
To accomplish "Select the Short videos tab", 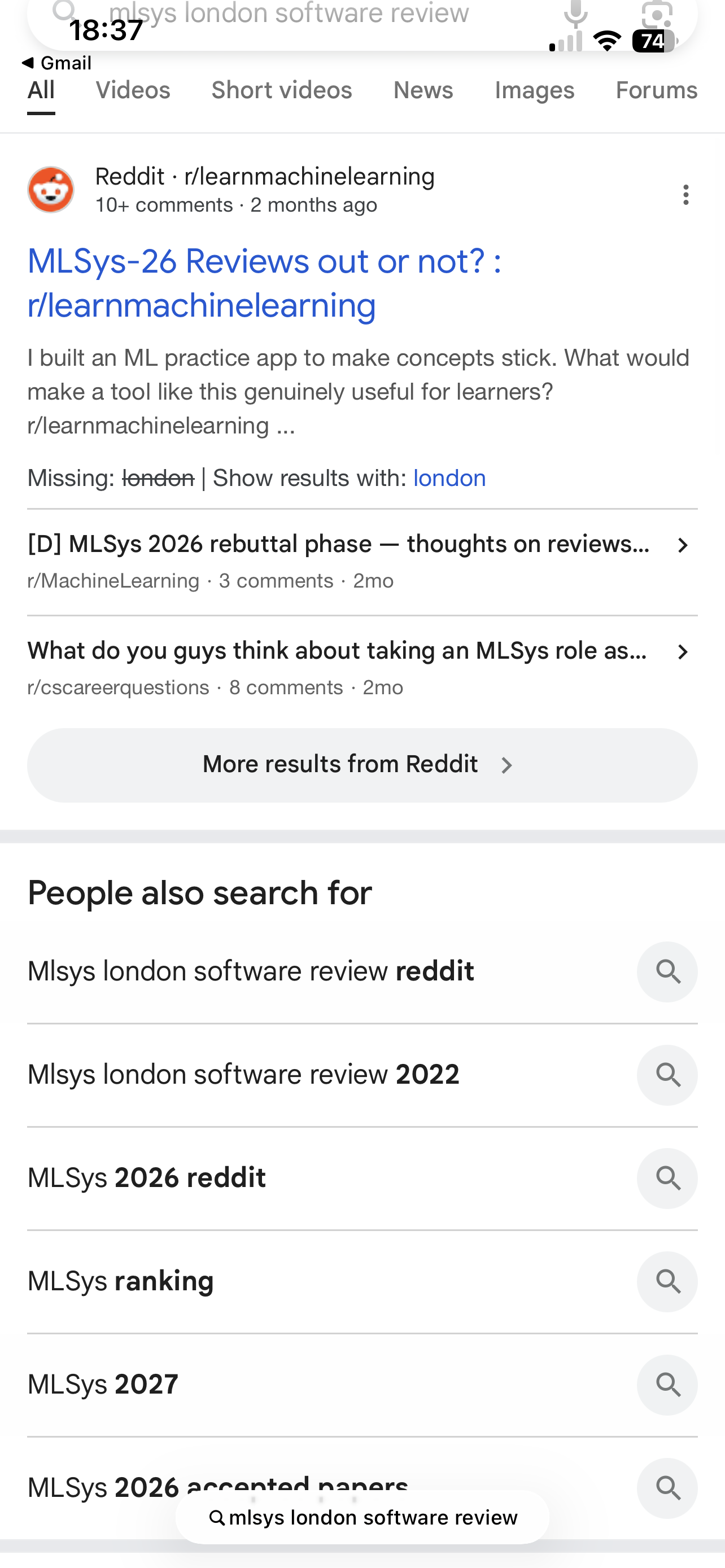I will [281, 91].
